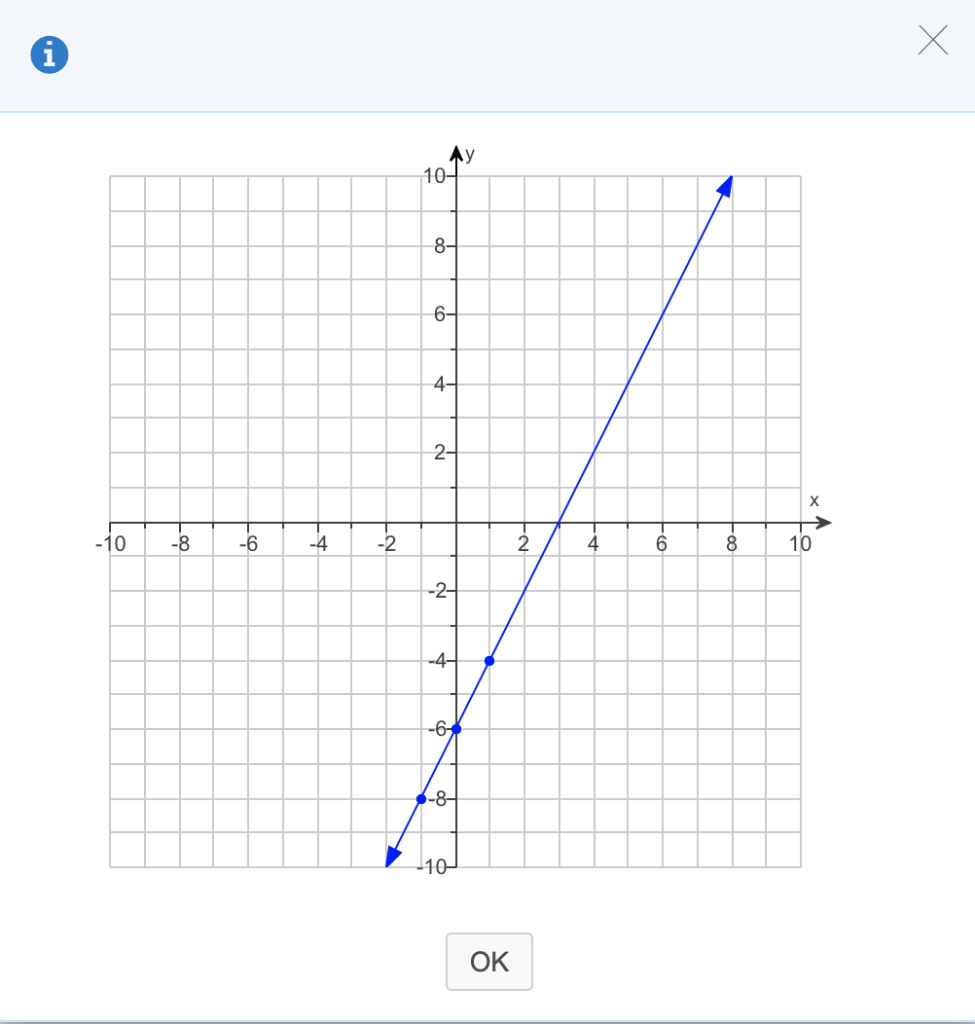Close the graph dialog with the X
This screenshot has width=975, height=1024.
tap(932, 41)
